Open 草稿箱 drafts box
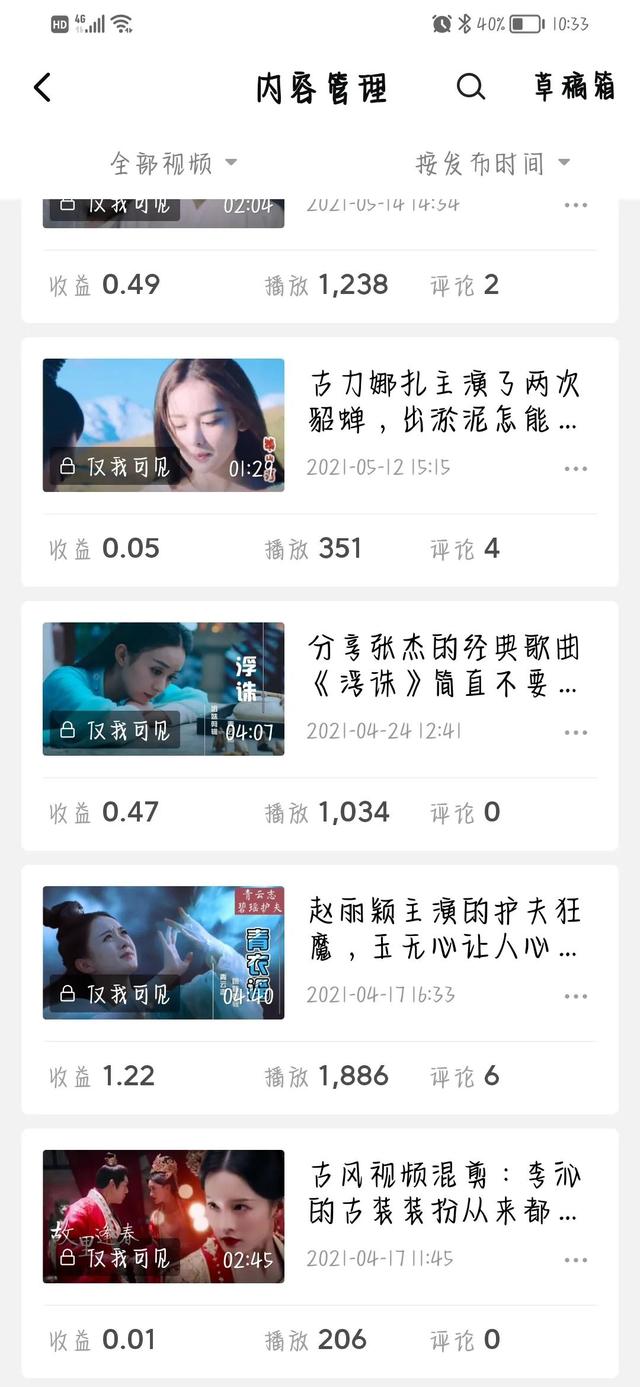Viewport: 640px width, 1387px height. pyautogui.click(x=574, y=88)
